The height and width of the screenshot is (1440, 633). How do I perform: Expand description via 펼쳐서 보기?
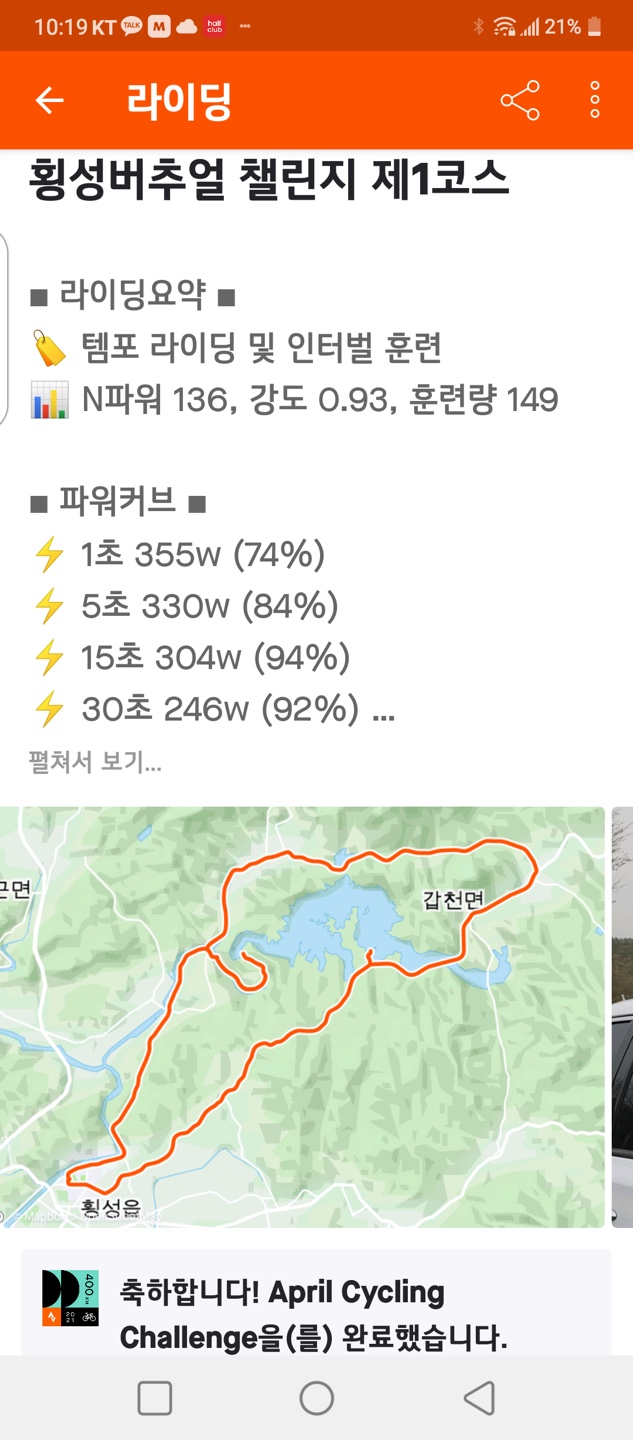coord(95,763)
